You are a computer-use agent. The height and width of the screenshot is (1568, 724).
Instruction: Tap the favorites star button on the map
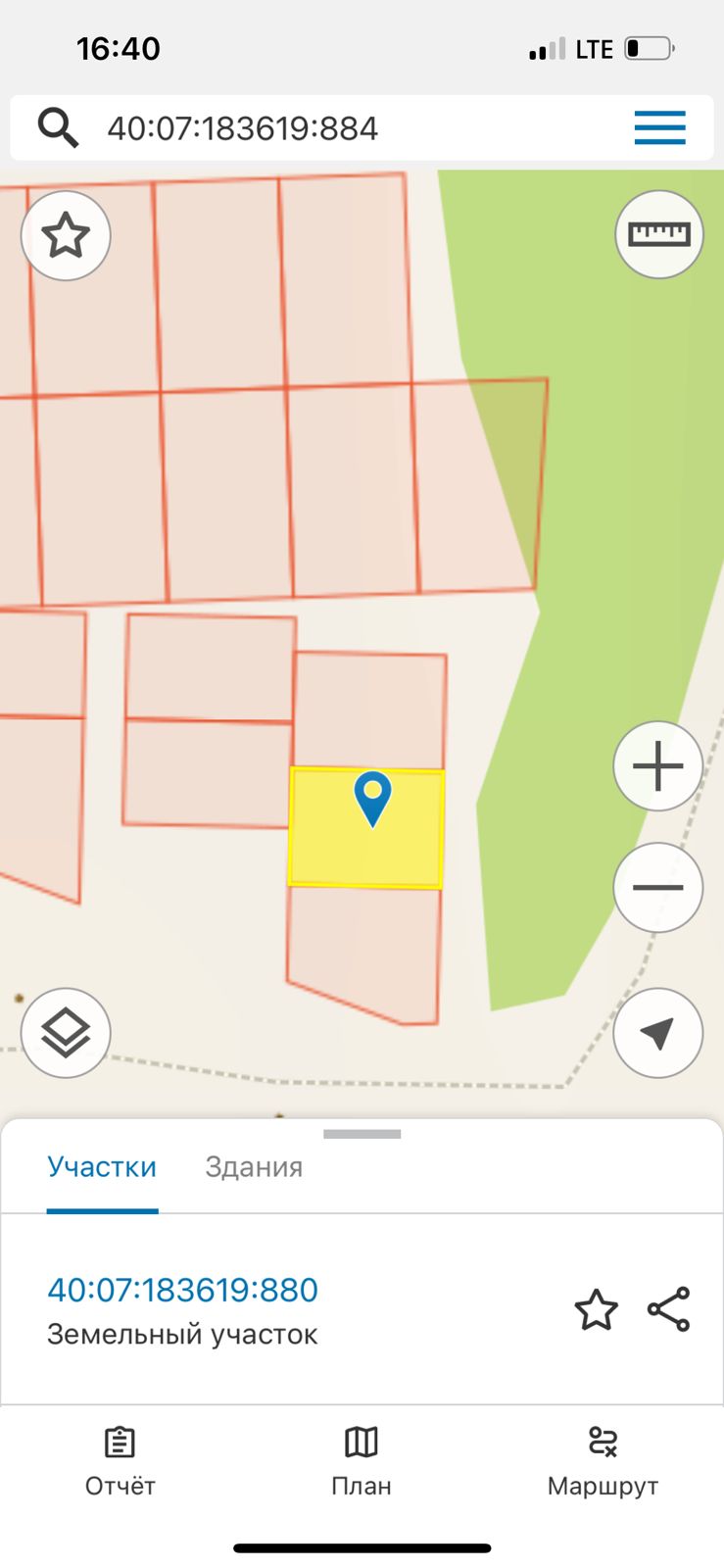tap(66, 235)
